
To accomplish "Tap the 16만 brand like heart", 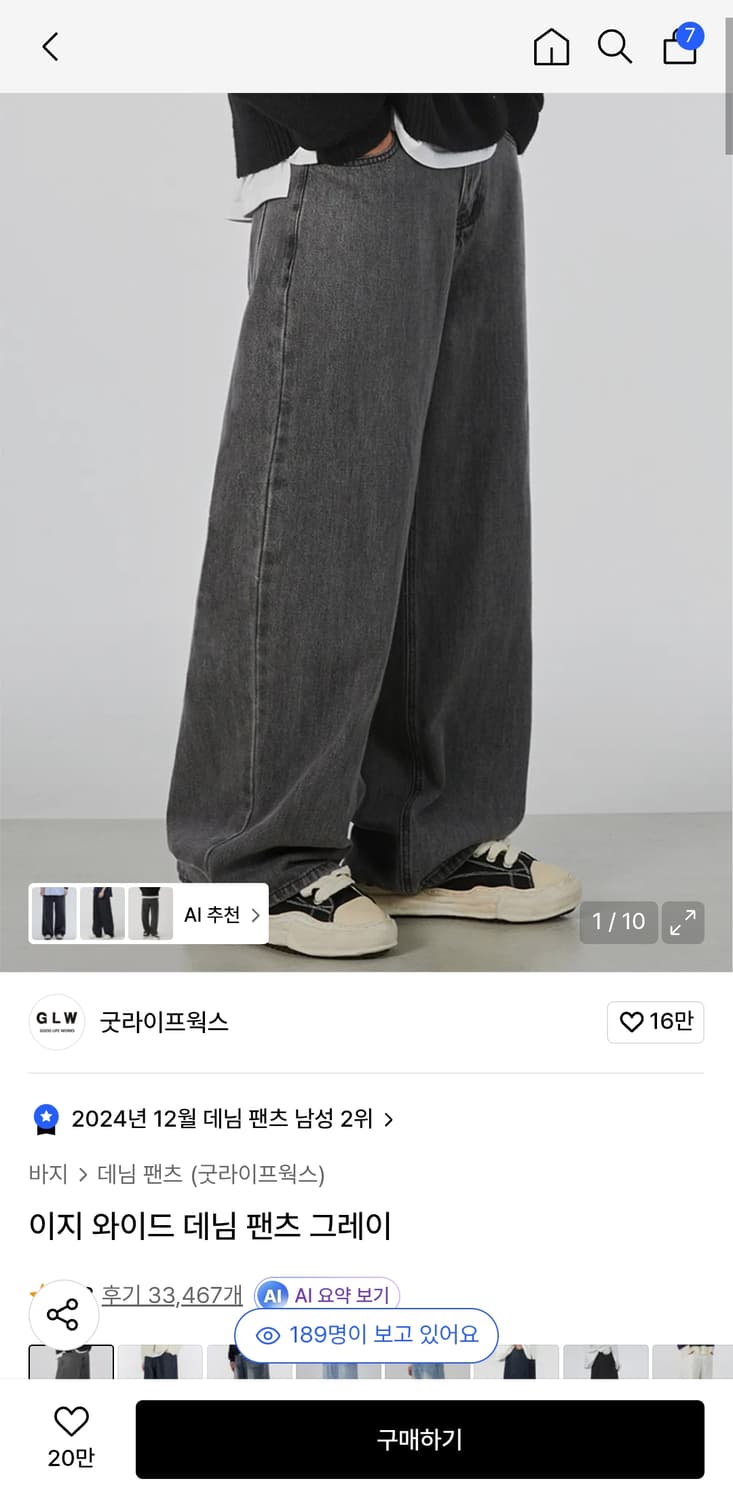I will point(655,1022).
